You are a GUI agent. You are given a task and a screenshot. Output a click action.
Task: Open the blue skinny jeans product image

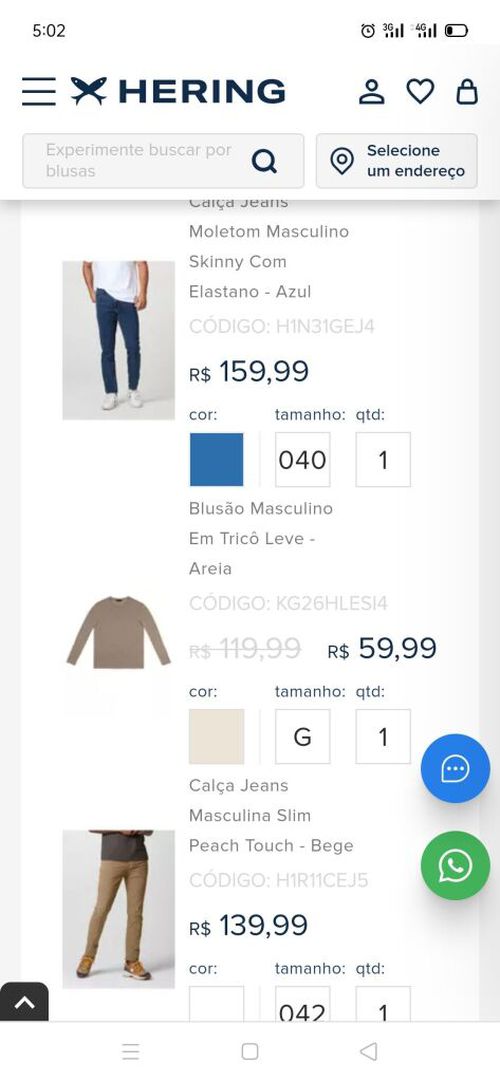pyautogui.click(x=119, y=340)
